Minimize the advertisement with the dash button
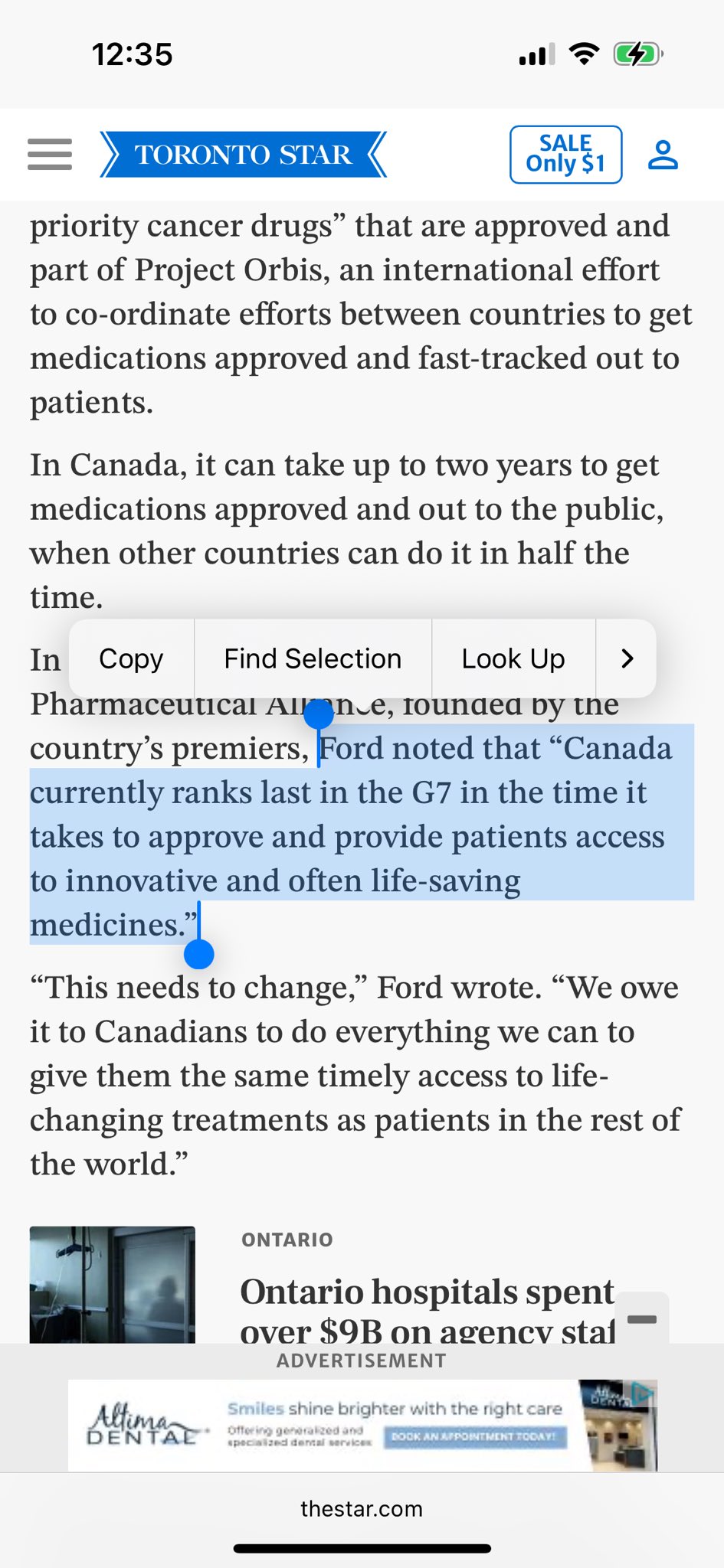 coord(642,1318)
